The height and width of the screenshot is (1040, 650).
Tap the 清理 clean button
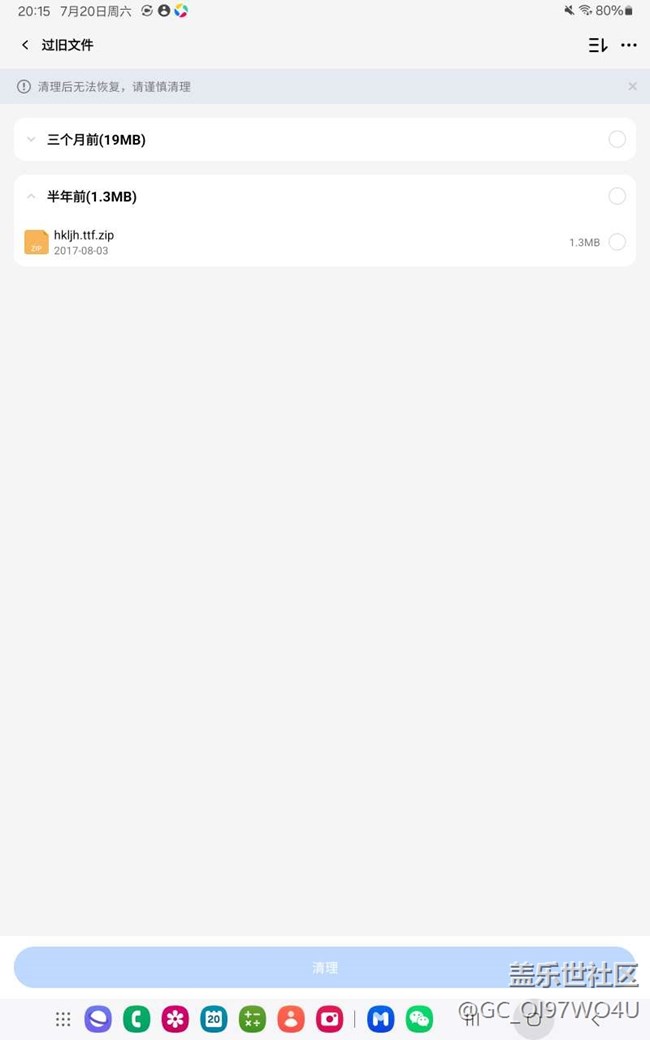[324, 967]
